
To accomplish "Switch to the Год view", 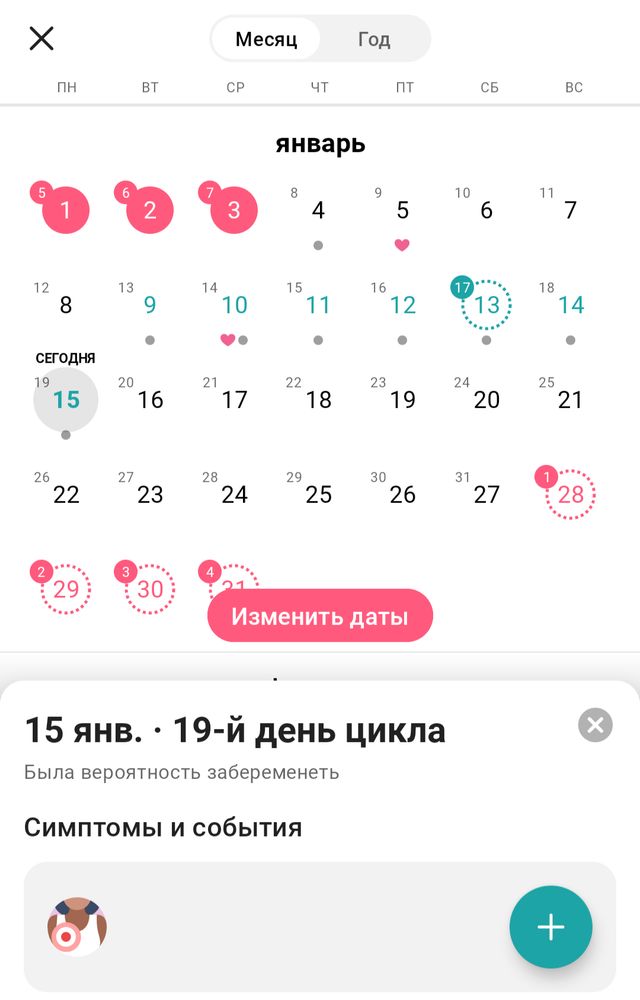I will point(374,40).
